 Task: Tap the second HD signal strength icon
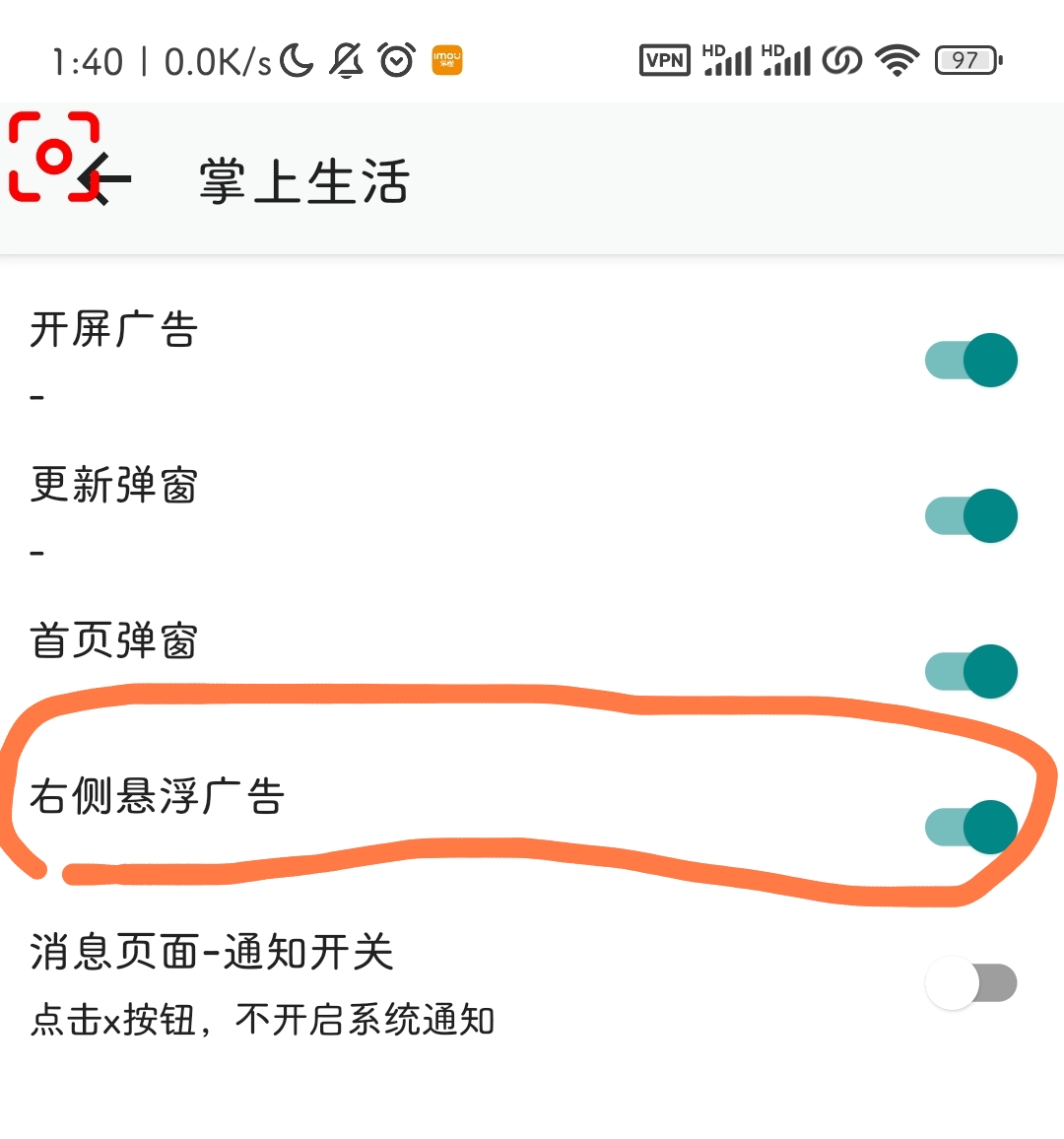click(788, 61)
